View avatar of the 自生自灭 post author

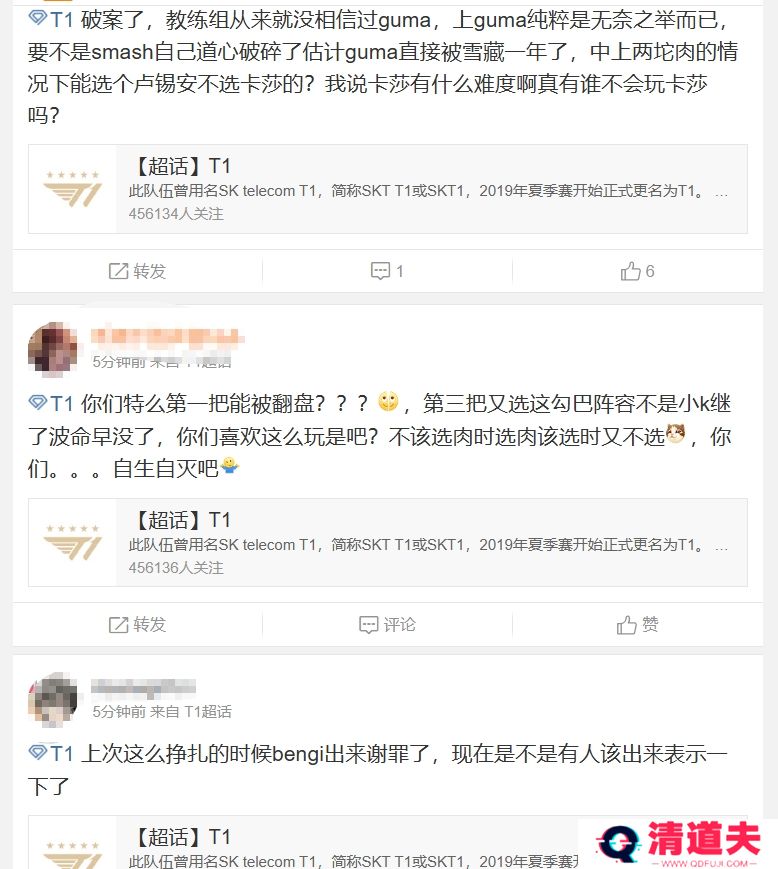coord(53,347)
